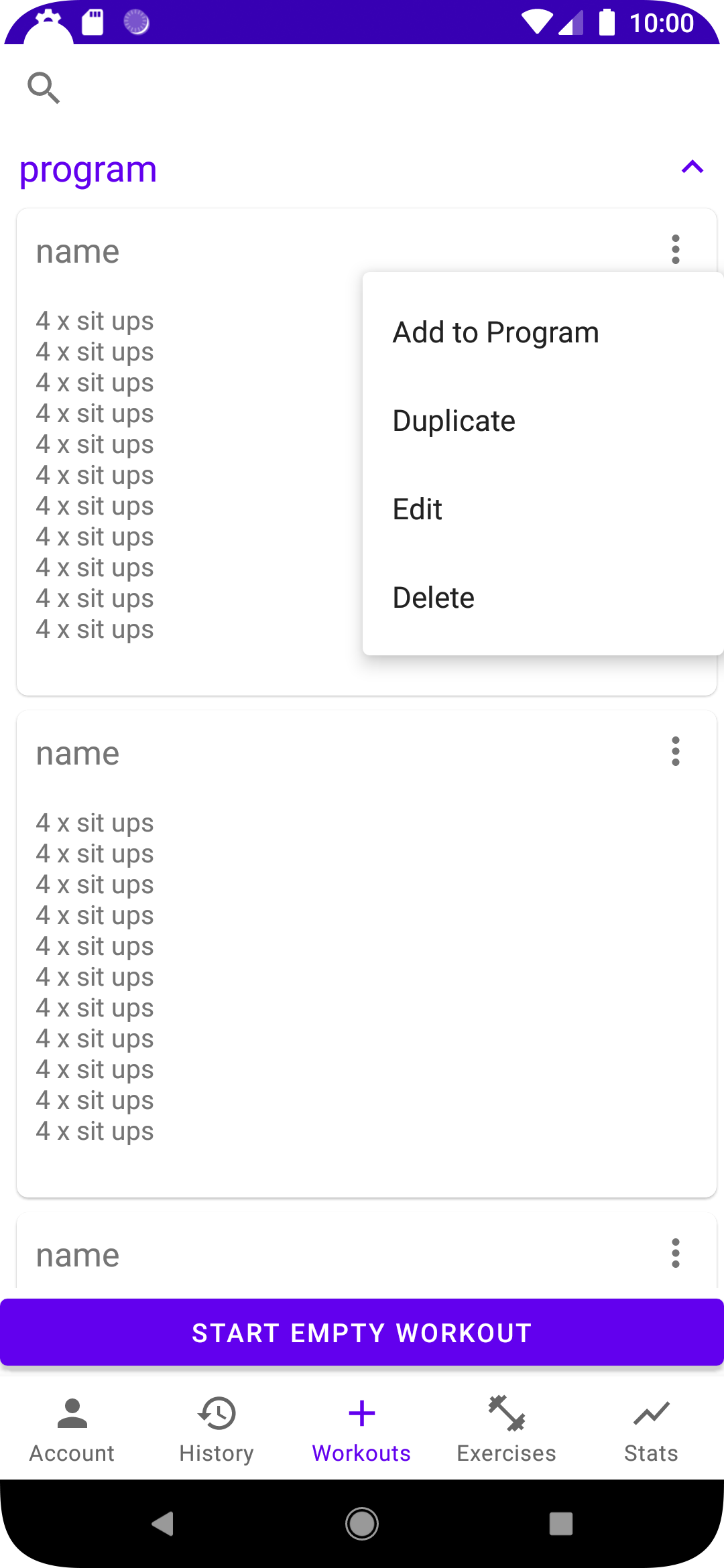Switch to the Workouts tab
The width and height of the screenshot is (724, 1568).
tap(361, 1413)
